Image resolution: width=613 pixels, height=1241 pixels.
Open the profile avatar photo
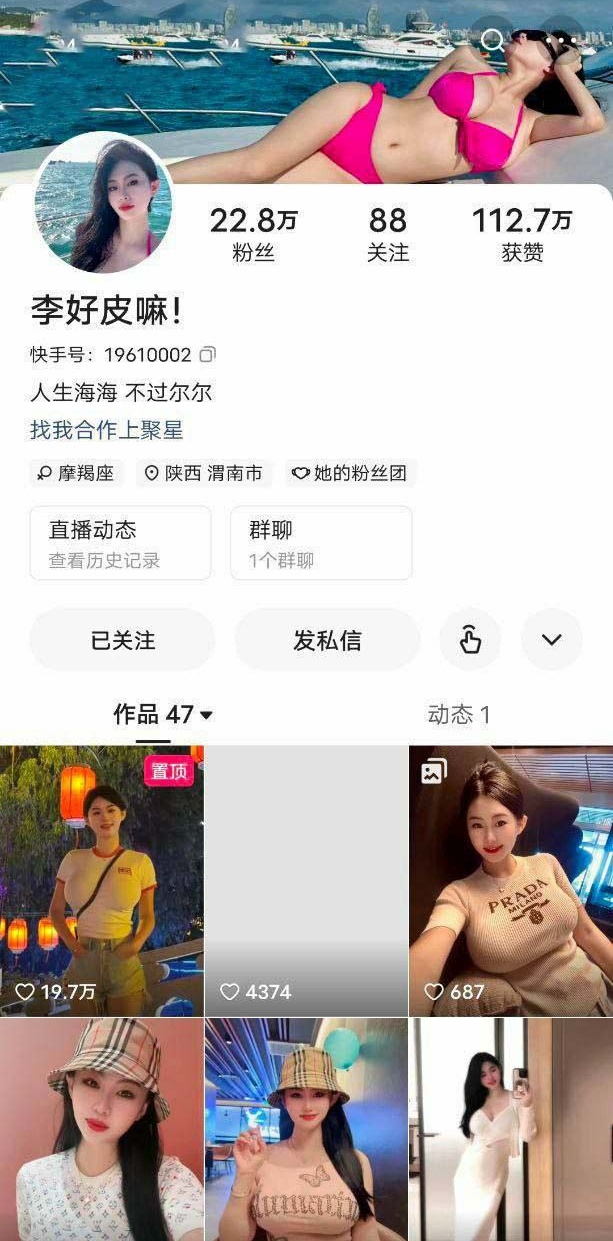(104, 203)
